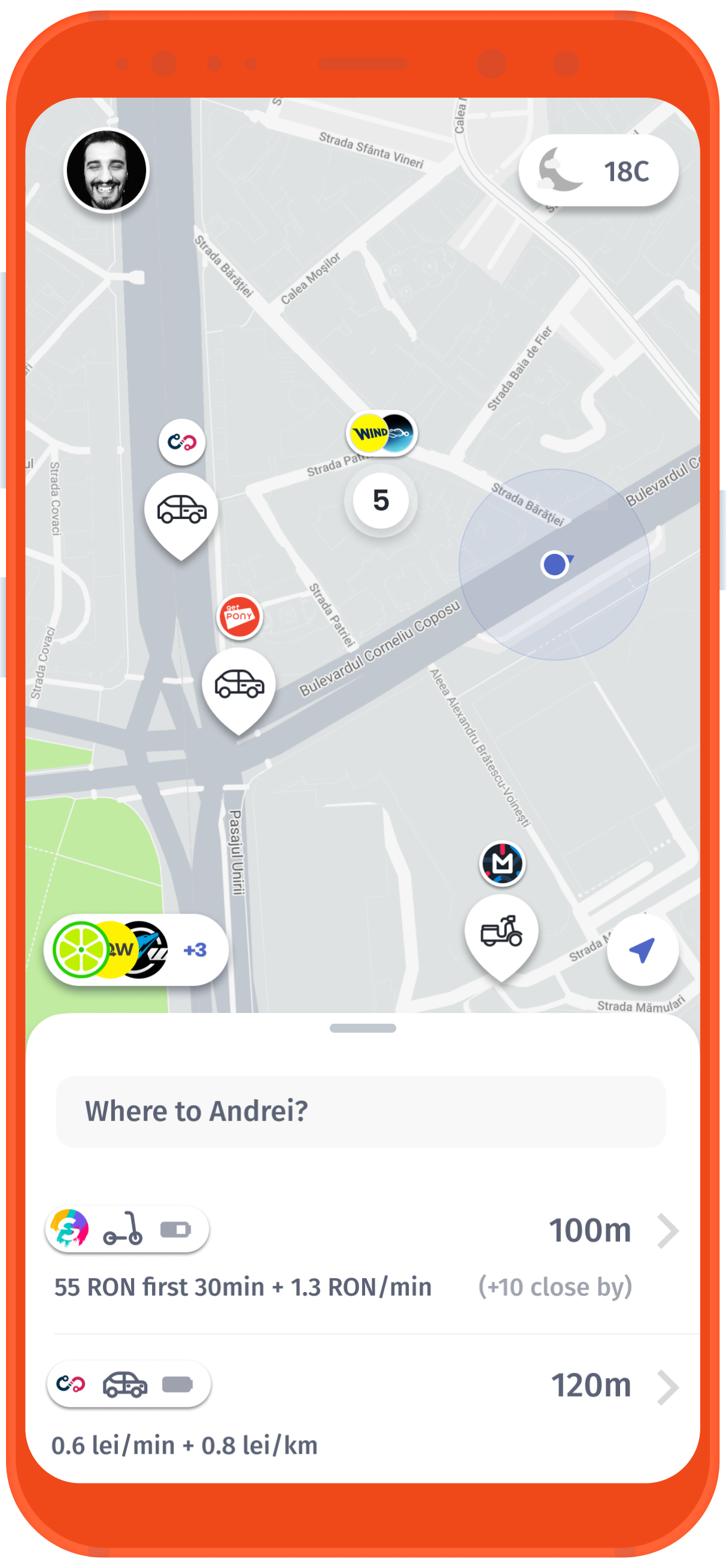The height and width of the screenshot is (1568, 726).
Task: Expand the bottom sheet handle
Action: point(363,1028)
